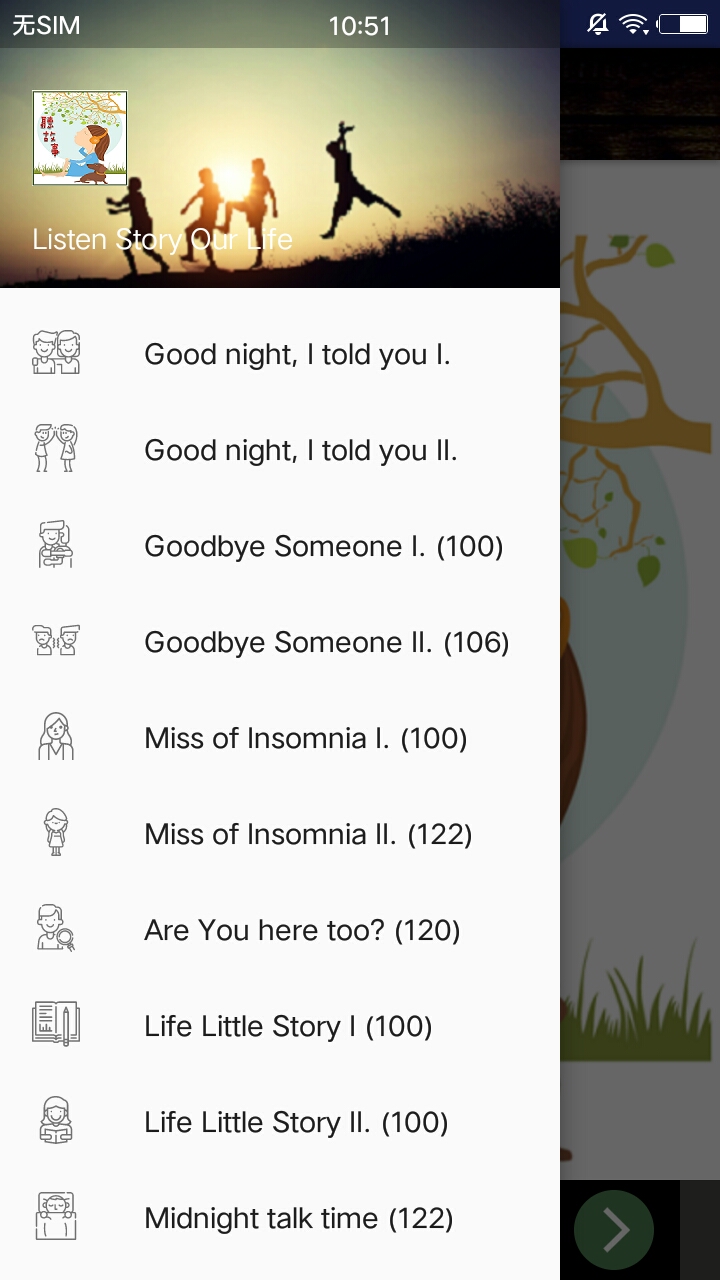
Task: Open Life Little Story II. (100)
Action: pyautogui.click(x=296, y=1122)
